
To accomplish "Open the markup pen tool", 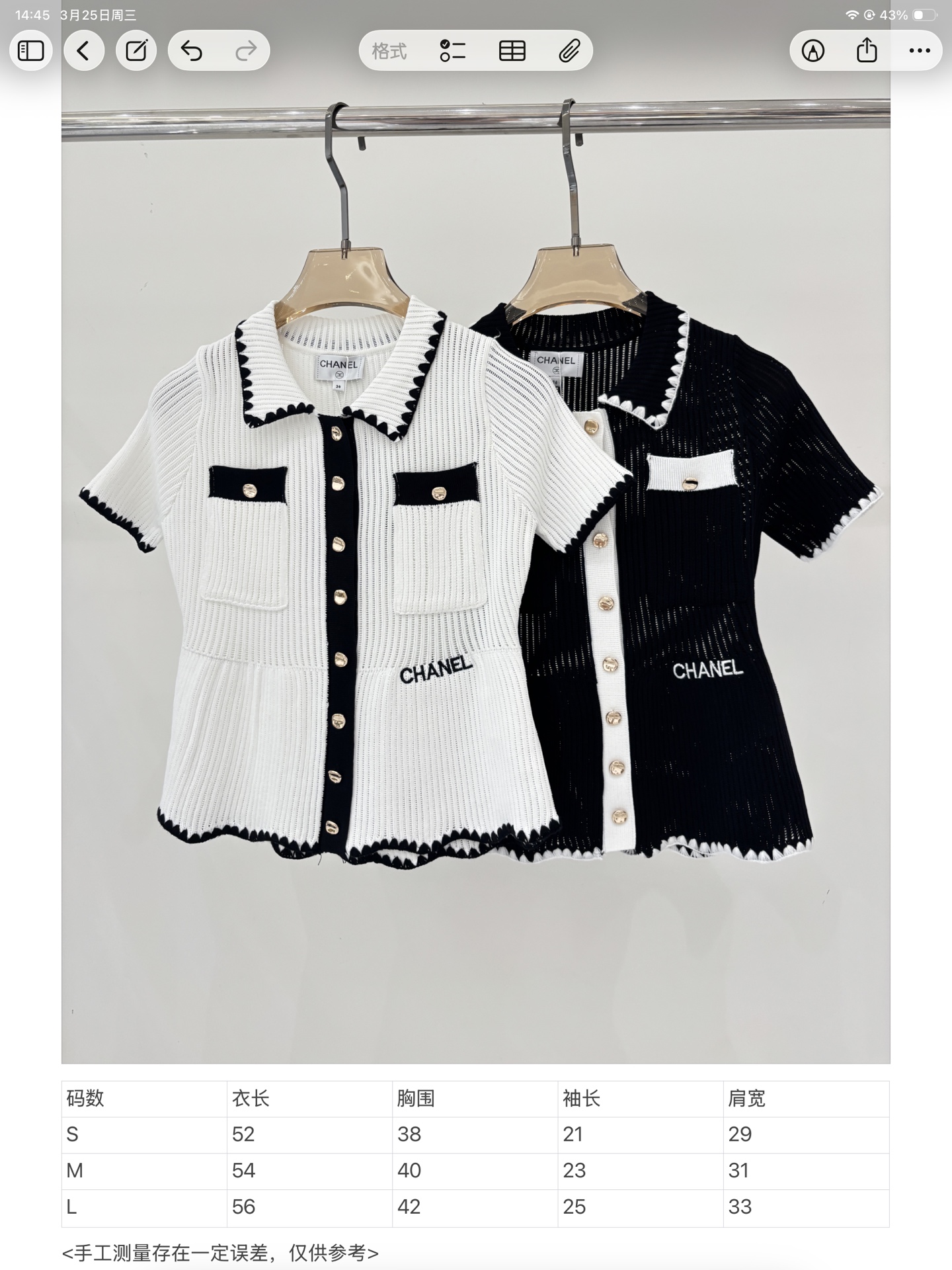I will point(813,51).
